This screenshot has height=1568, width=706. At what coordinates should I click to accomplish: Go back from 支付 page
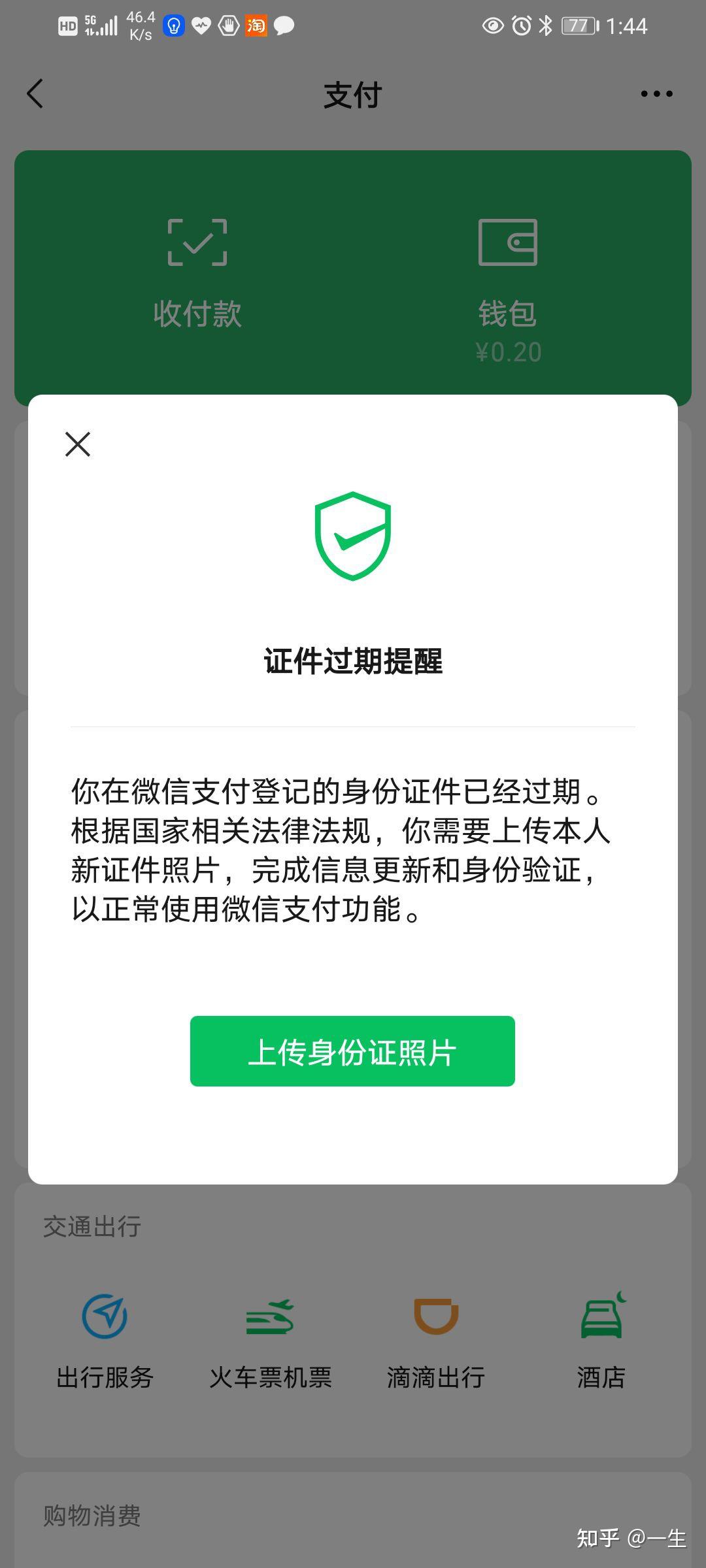pos(36,94)
